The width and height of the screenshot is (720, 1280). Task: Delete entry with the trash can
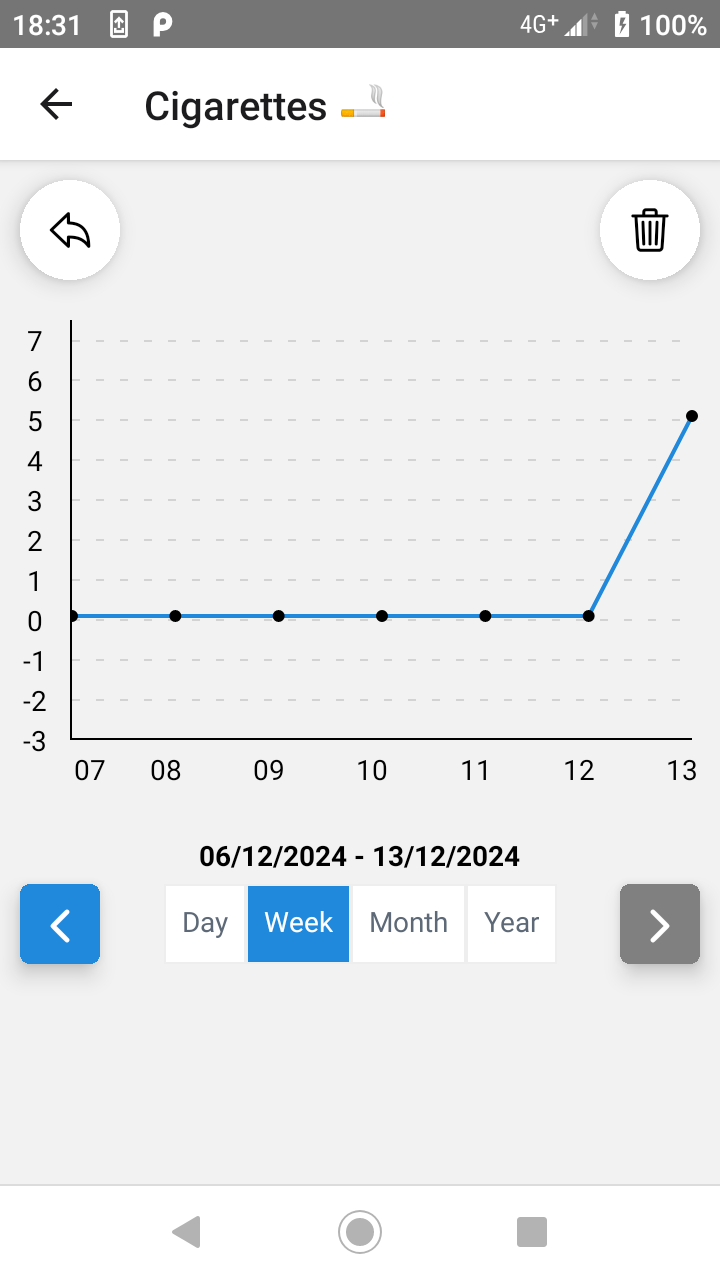coord(650,230)
